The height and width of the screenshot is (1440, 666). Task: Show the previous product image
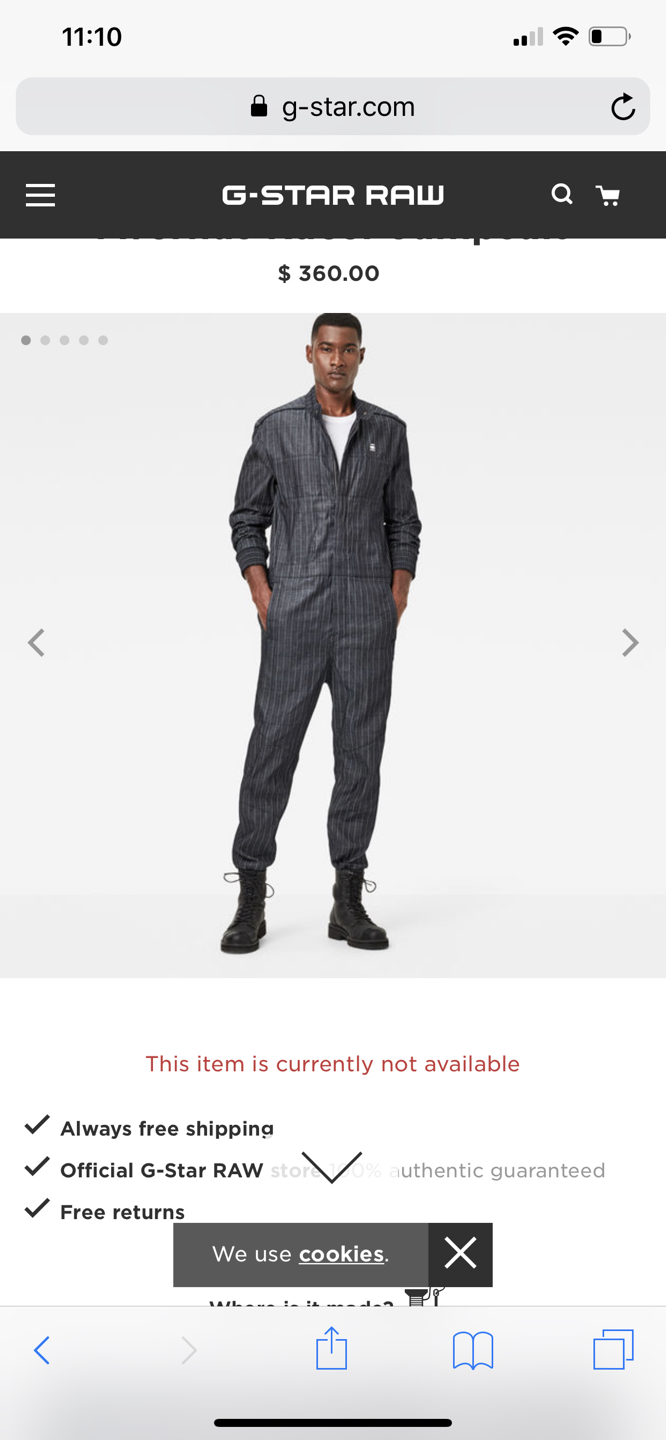[37, 643]
